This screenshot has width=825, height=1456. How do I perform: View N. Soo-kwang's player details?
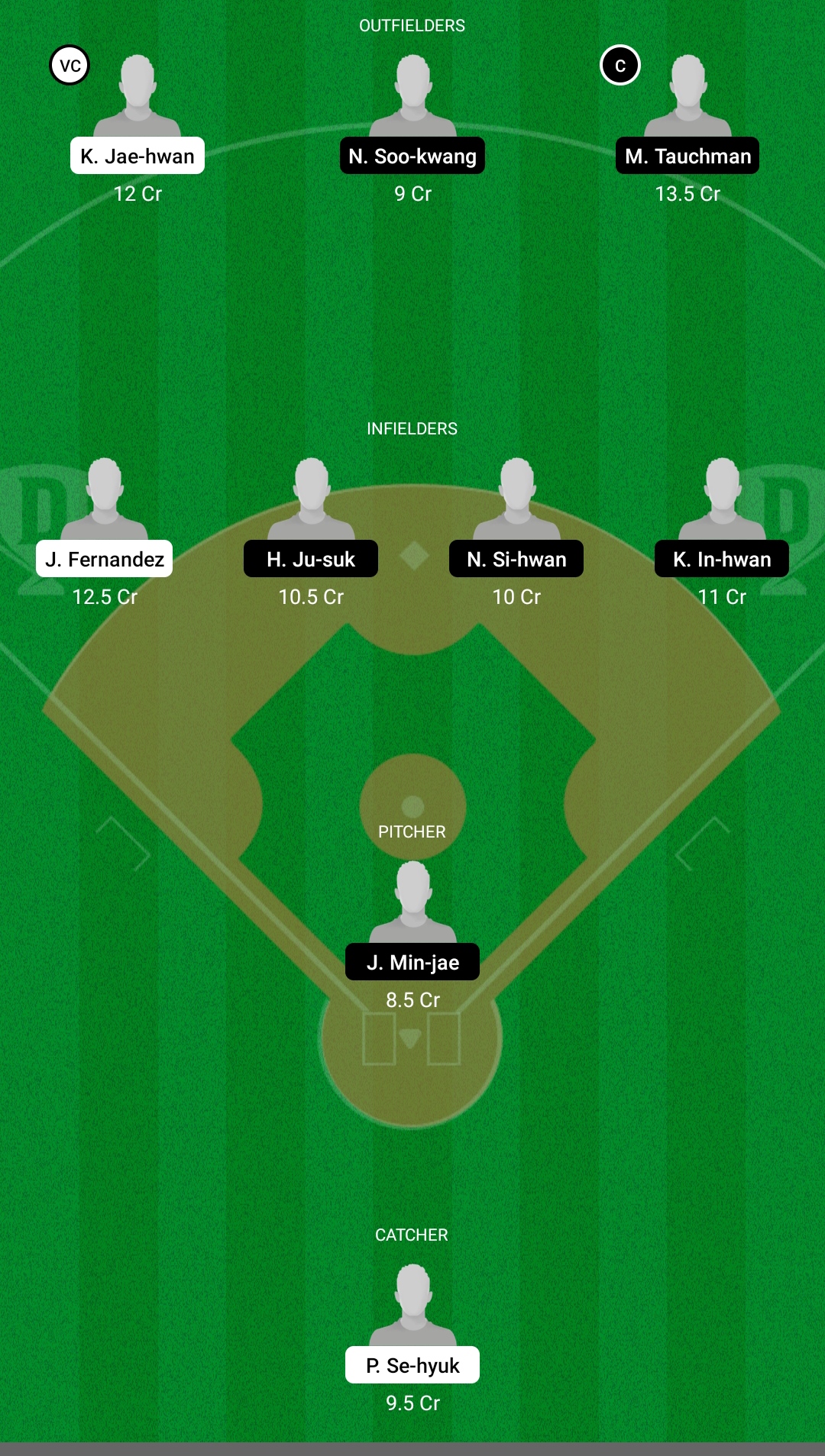click(x=412, y=156)
